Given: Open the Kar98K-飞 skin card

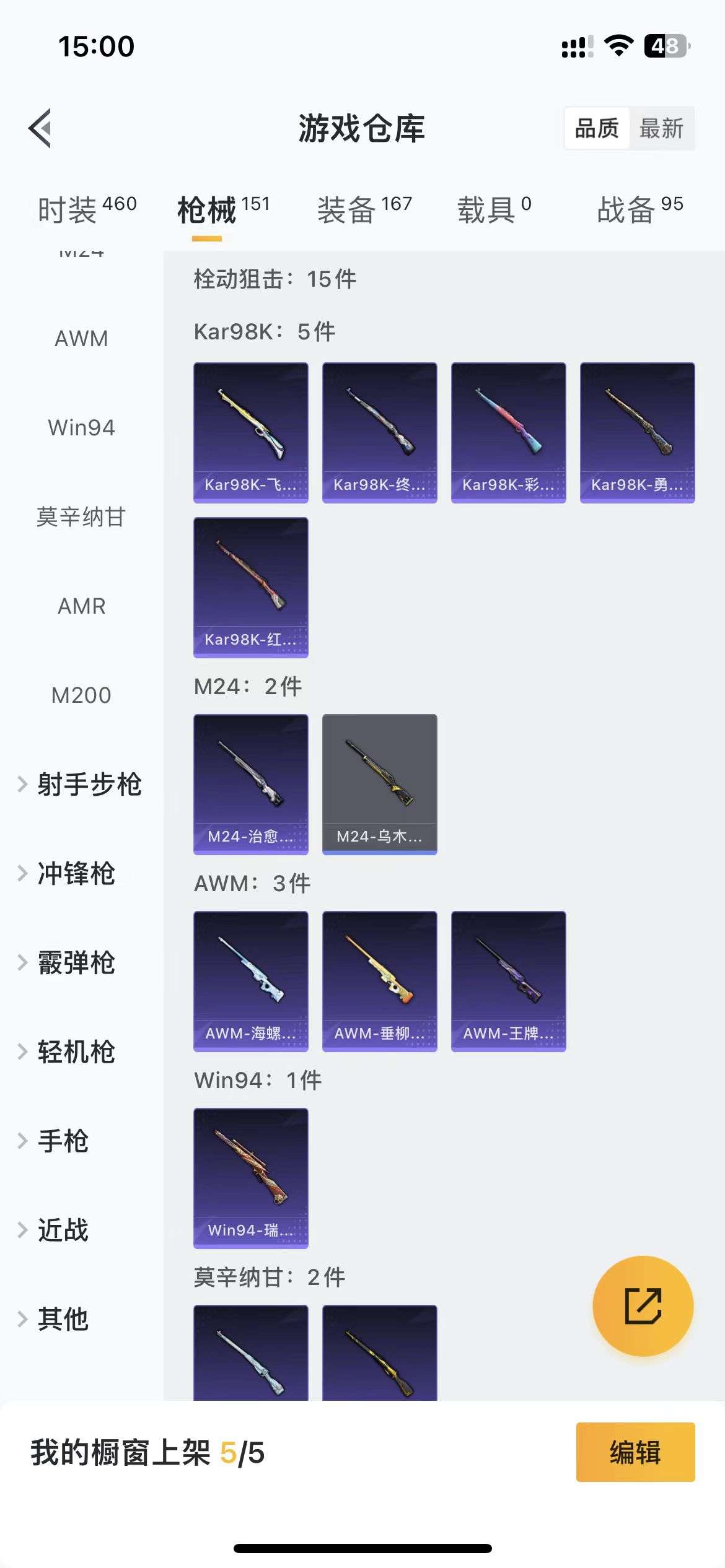Looking at the screenshot, I should pyautogui.click(x=251, y=432).
